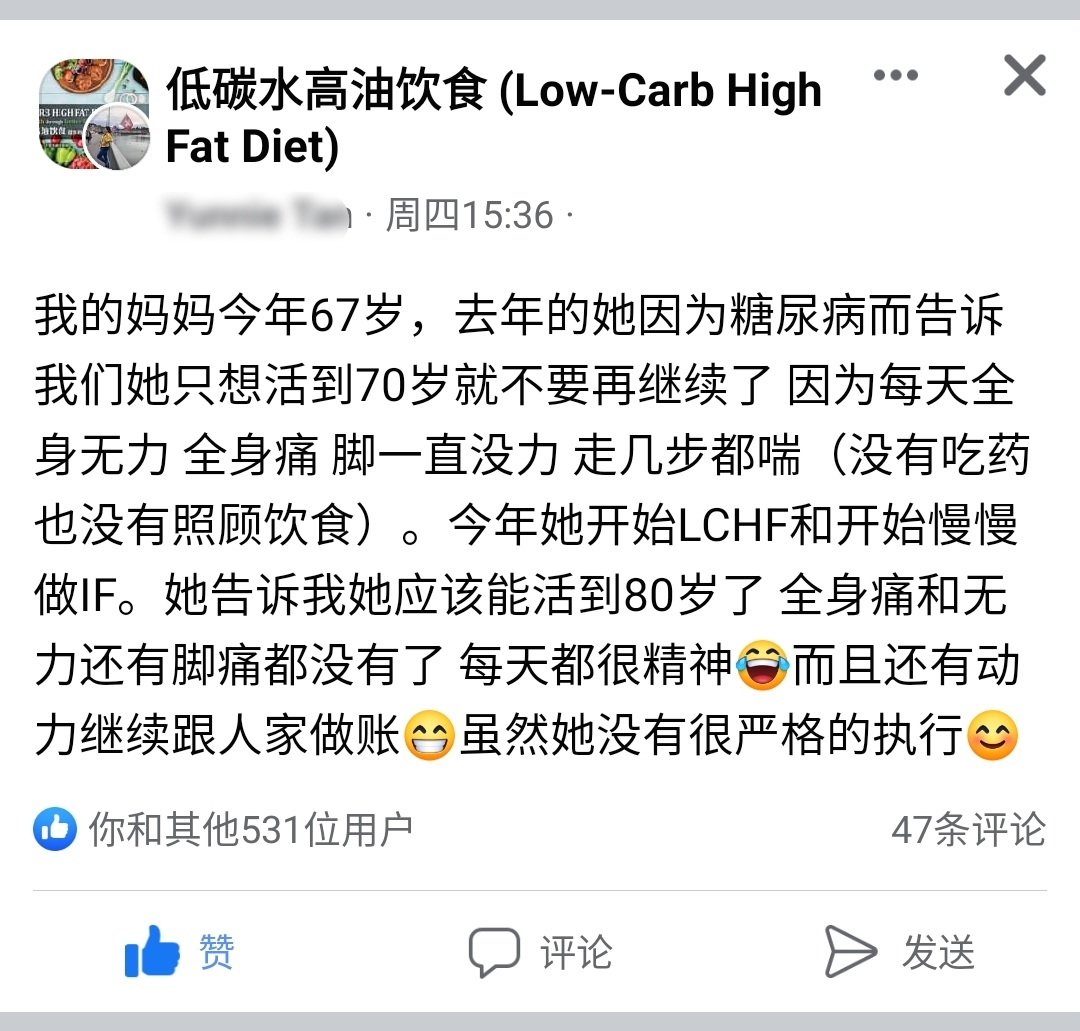Share the post via 发送
Screen dimensions: 1080x1031
point(898,951)
